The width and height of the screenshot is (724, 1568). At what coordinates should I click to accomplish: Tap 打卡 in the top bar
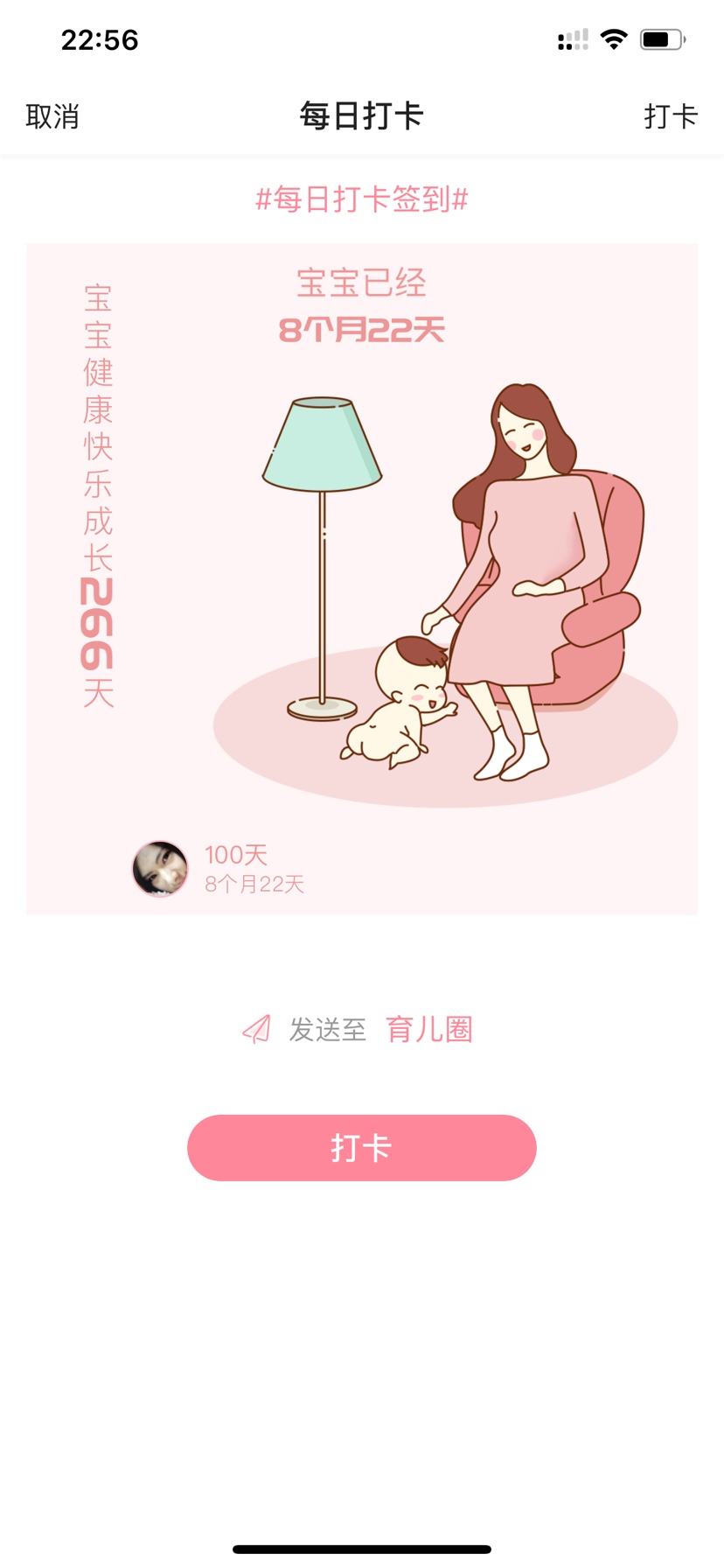[671, 116]
